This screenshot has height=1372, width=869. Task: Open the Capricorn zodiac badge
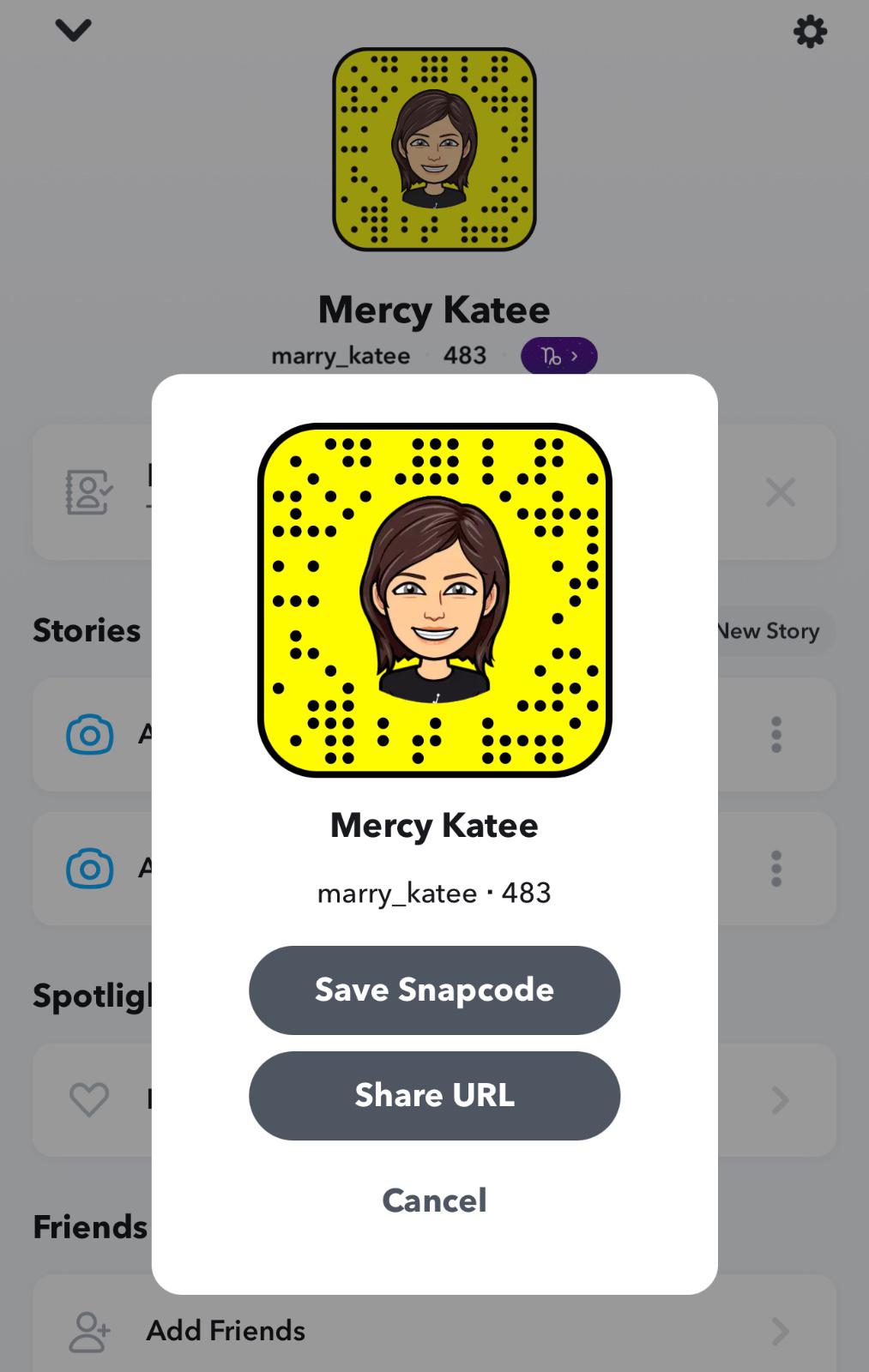pos(558,356)
